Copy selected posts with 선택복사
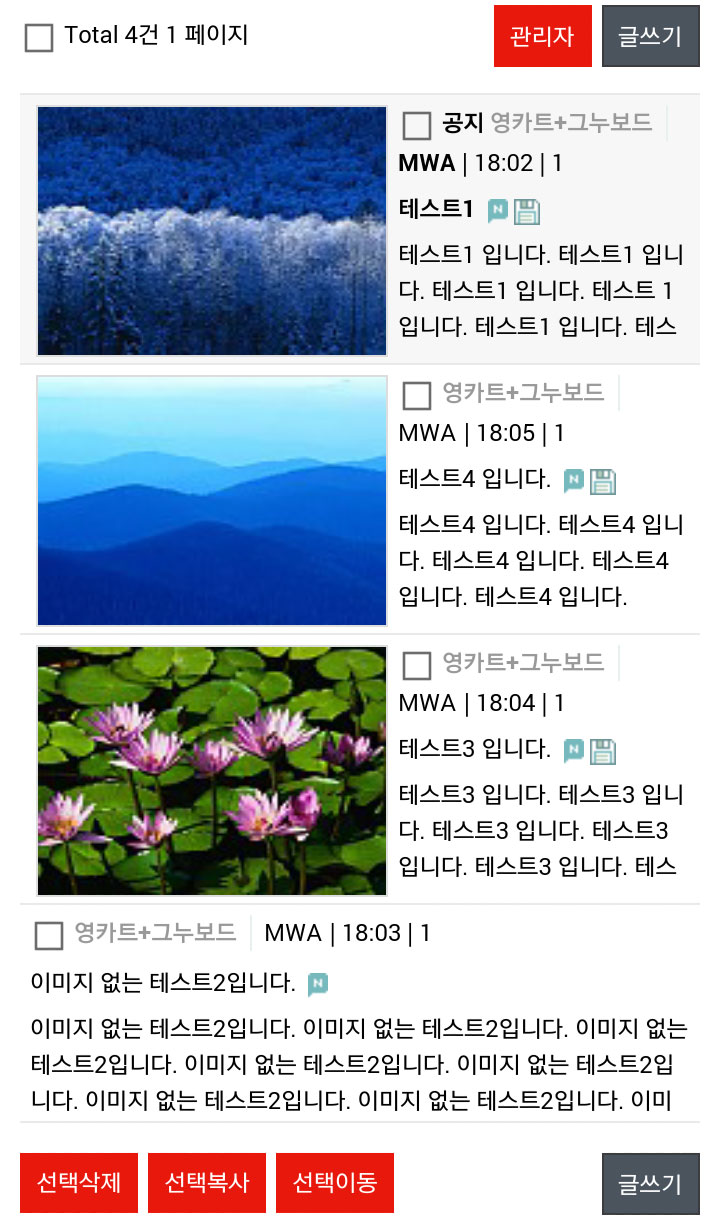 click(x=207, y=1183)
